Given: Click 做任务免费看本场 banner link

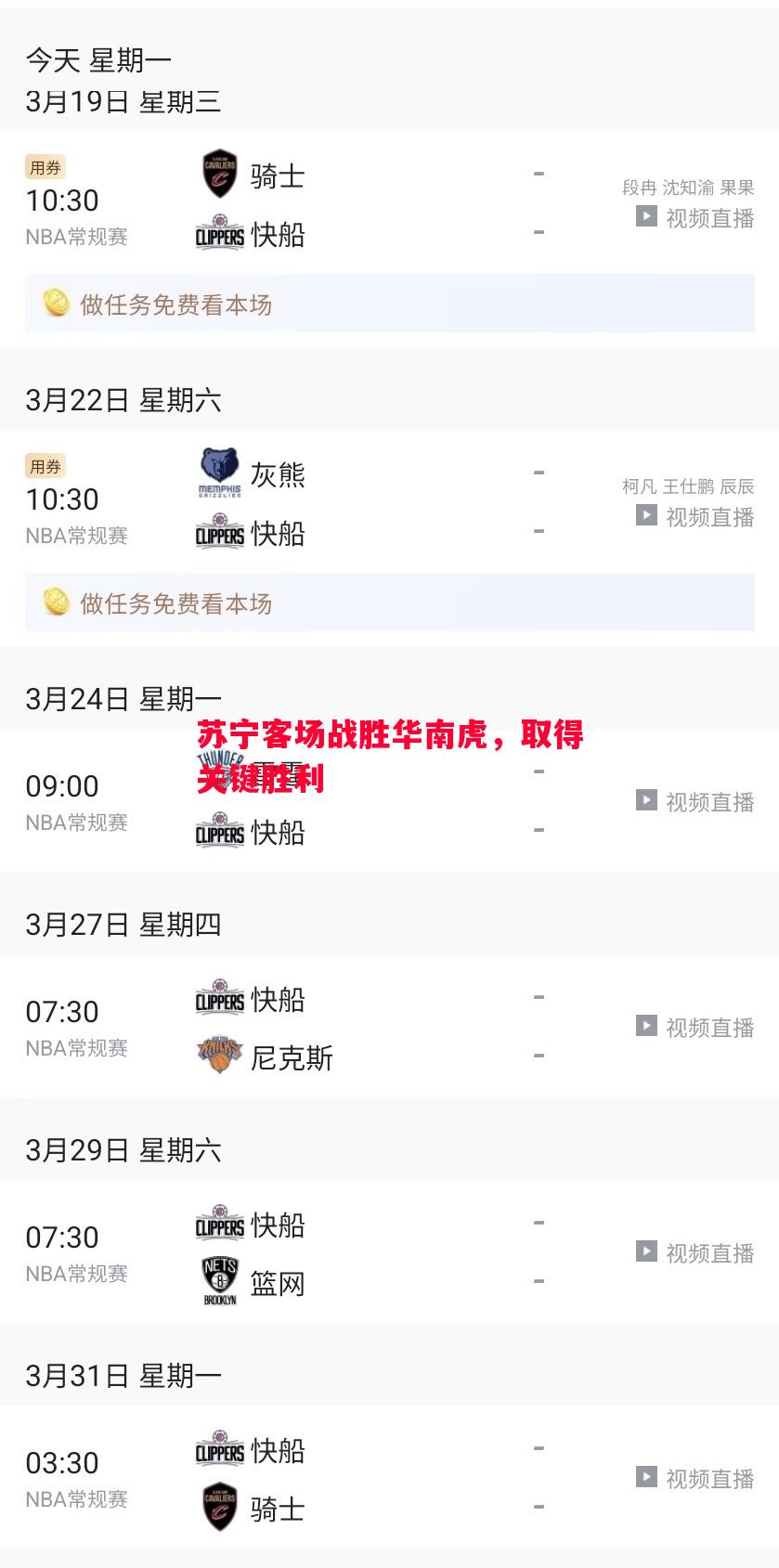Looking at the screenshot, I should (x=176, y=304).
